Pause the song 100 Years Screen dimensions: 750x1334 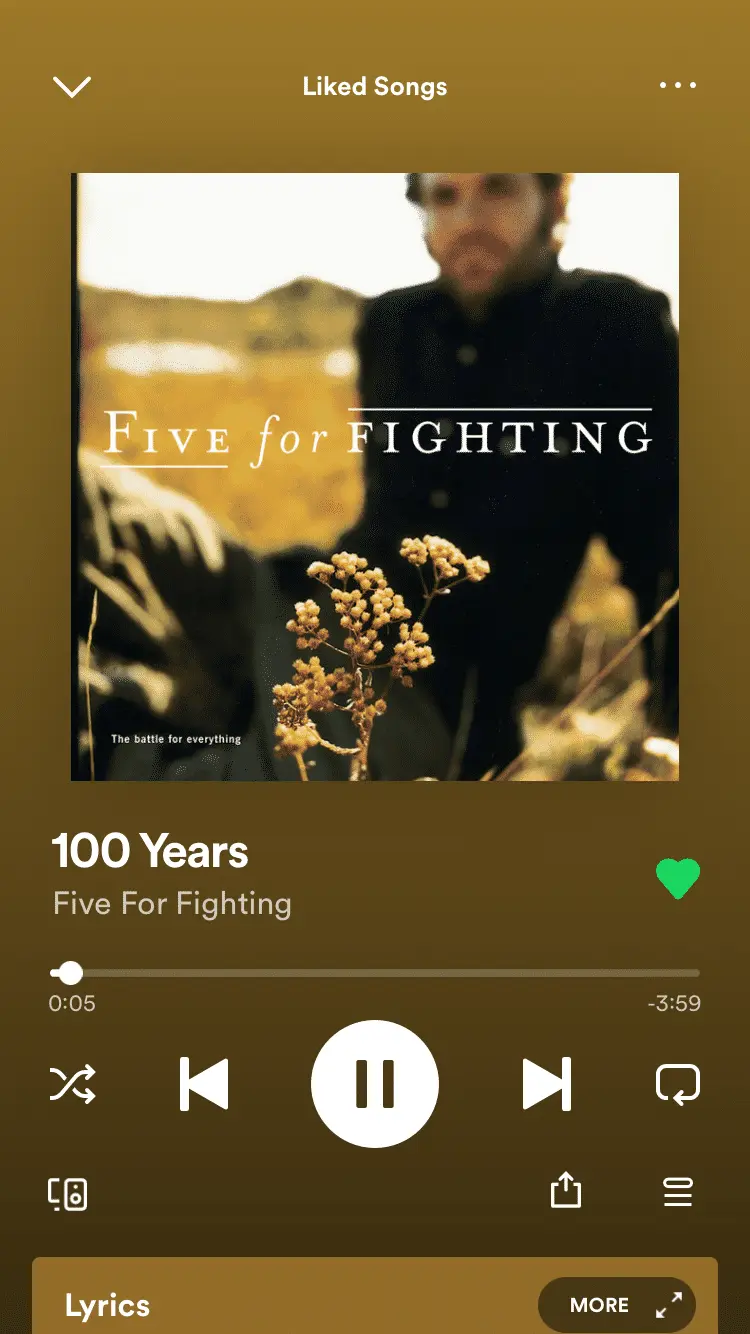375,1084
